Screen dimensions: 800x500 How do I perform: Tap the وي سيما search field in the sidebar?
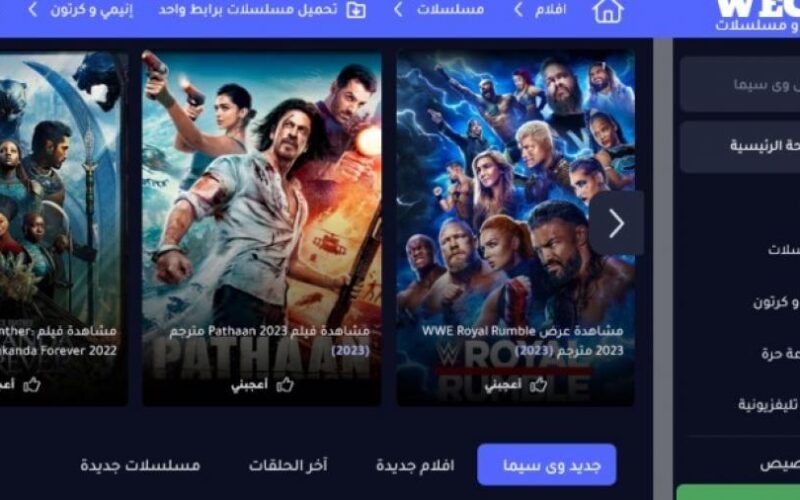(740, 84)
